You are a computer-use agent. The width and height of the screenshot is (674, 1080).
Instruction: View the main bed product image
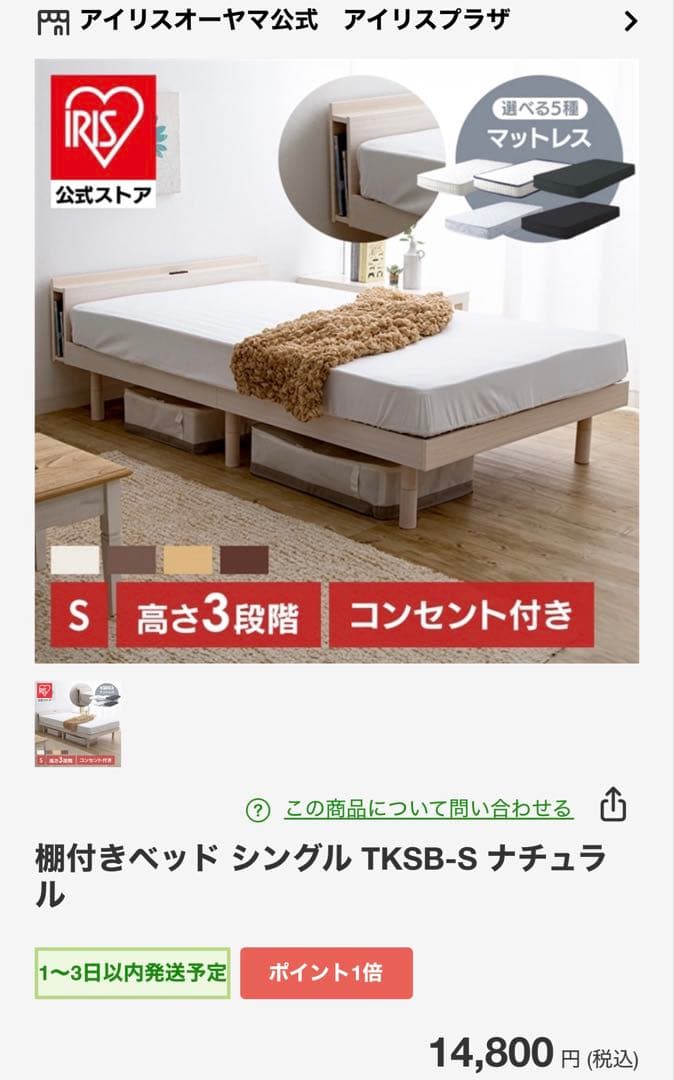pyautogui.click(x=337, y=360)
